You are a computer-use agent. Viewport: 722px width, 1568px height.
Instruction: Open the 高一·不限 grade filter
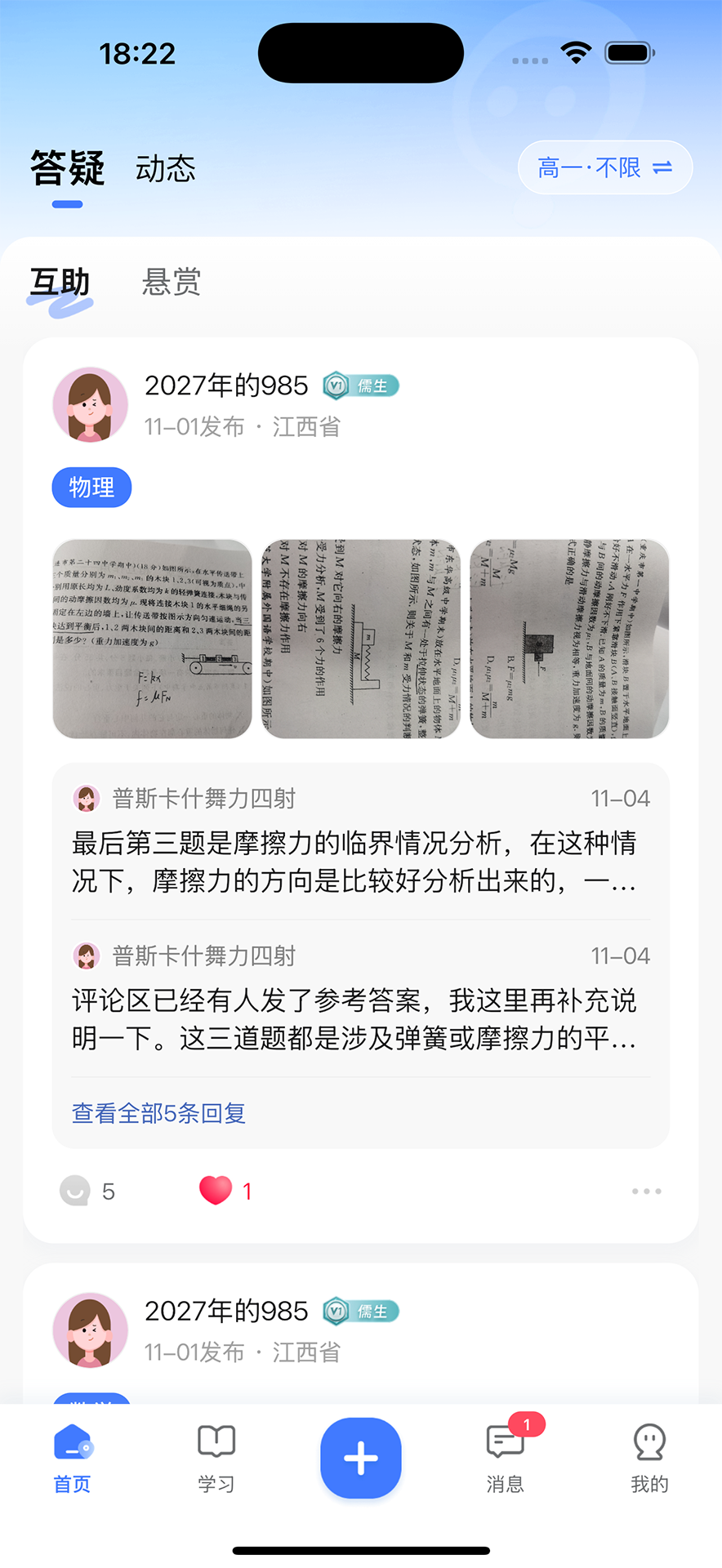click(x=604, y=168)
